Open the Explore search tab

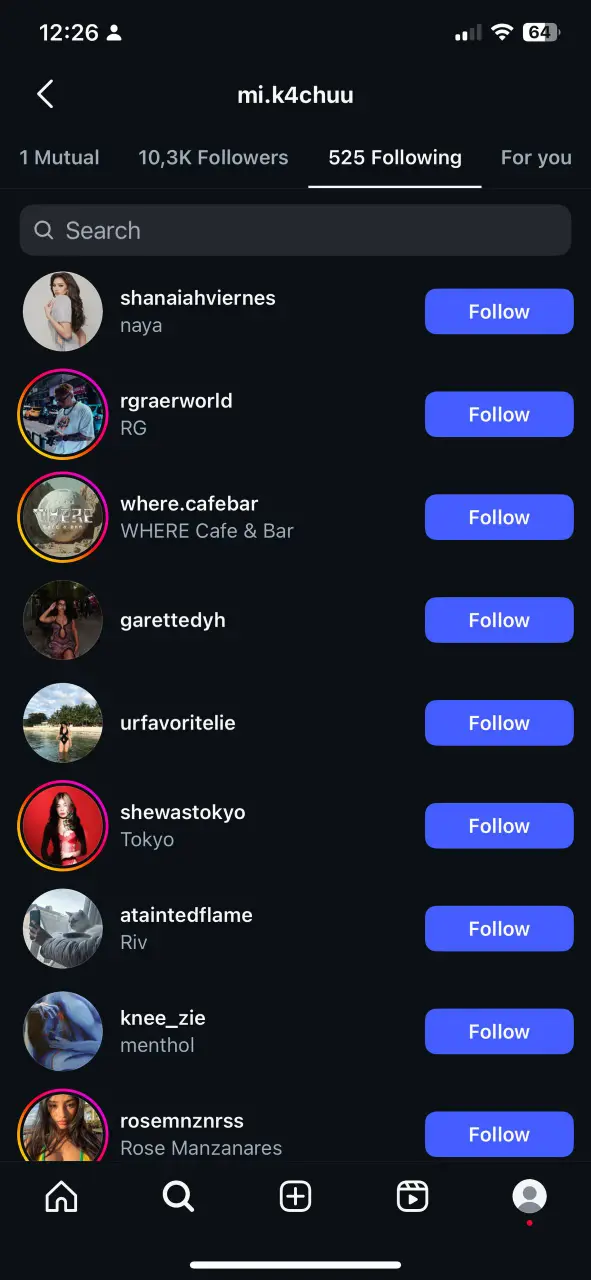(x=178, y=1196)
